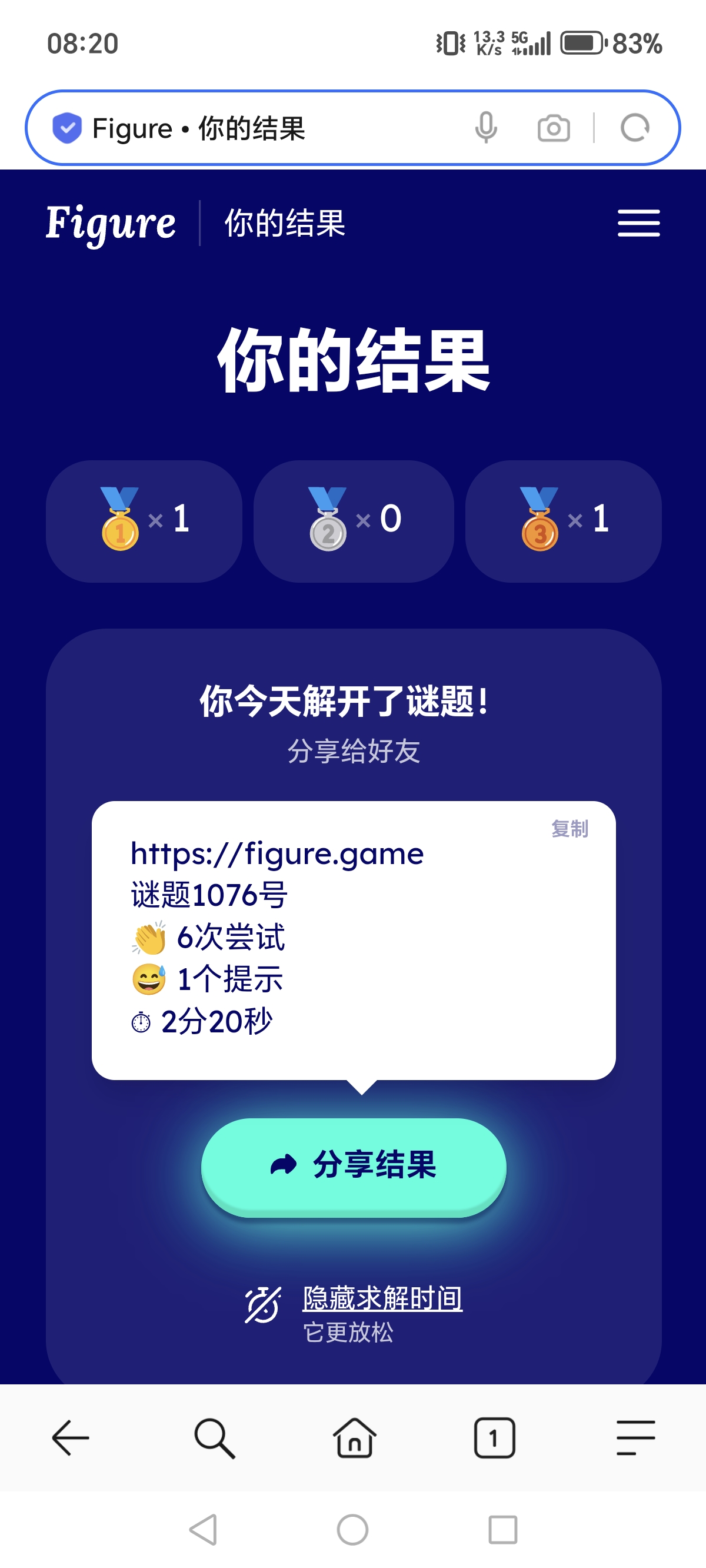Image resolution: width=706 pixels, height=1568 pixels.
Task: Open camera search in address bar
Action: (553, 128)
